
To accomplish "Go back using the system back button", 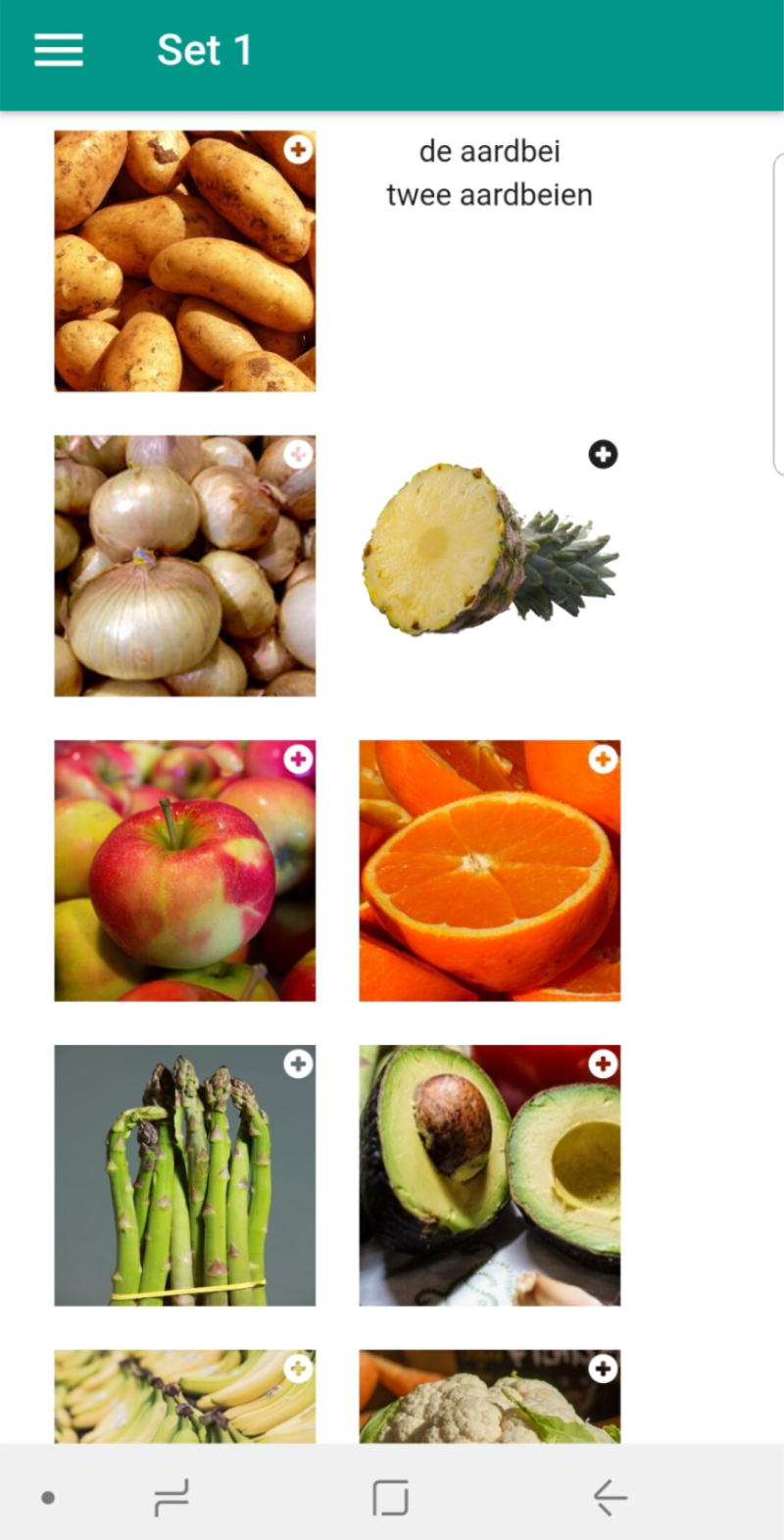I will coord(610,1497).
